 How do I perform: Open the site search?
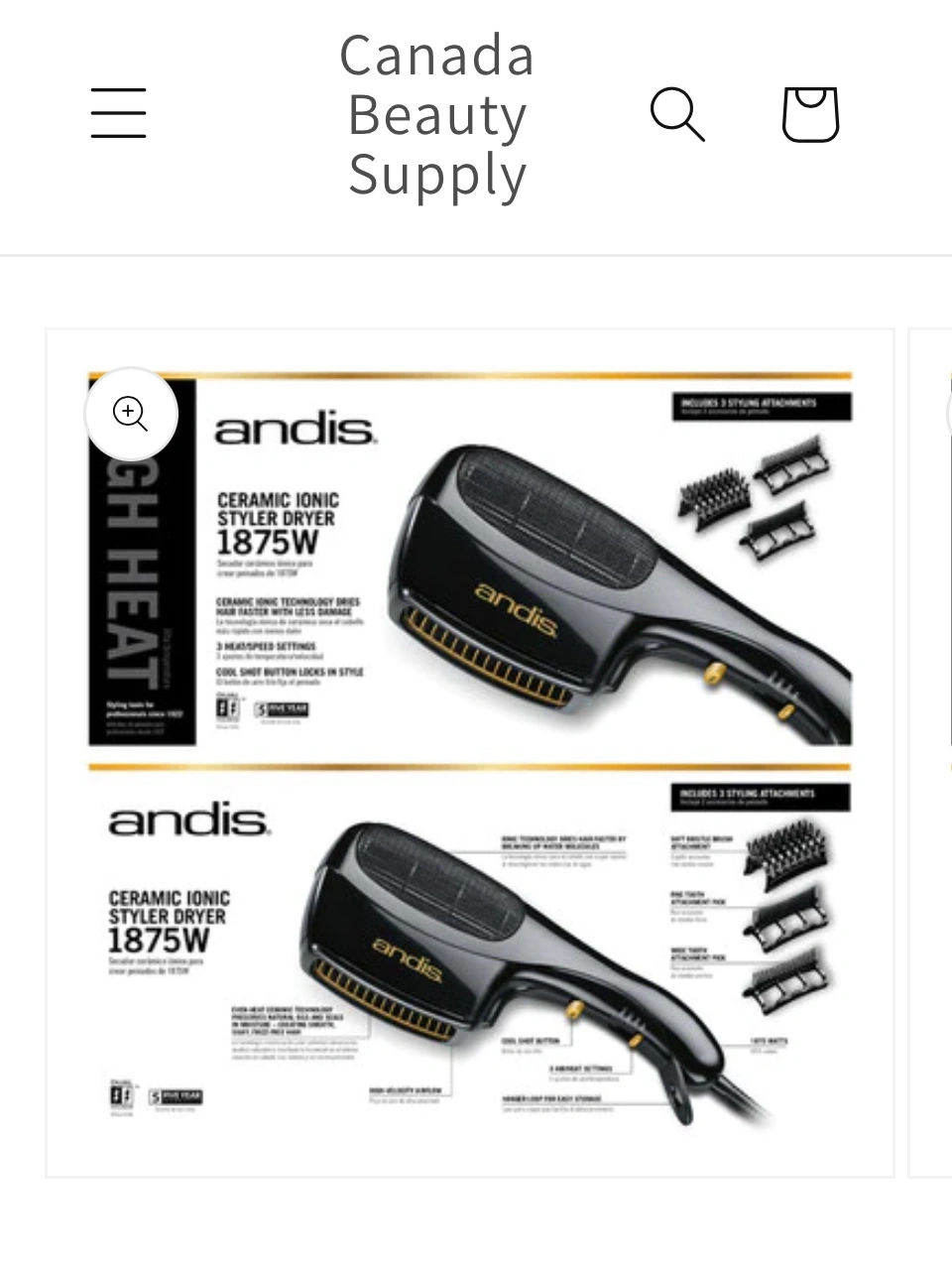coord(677,114)
